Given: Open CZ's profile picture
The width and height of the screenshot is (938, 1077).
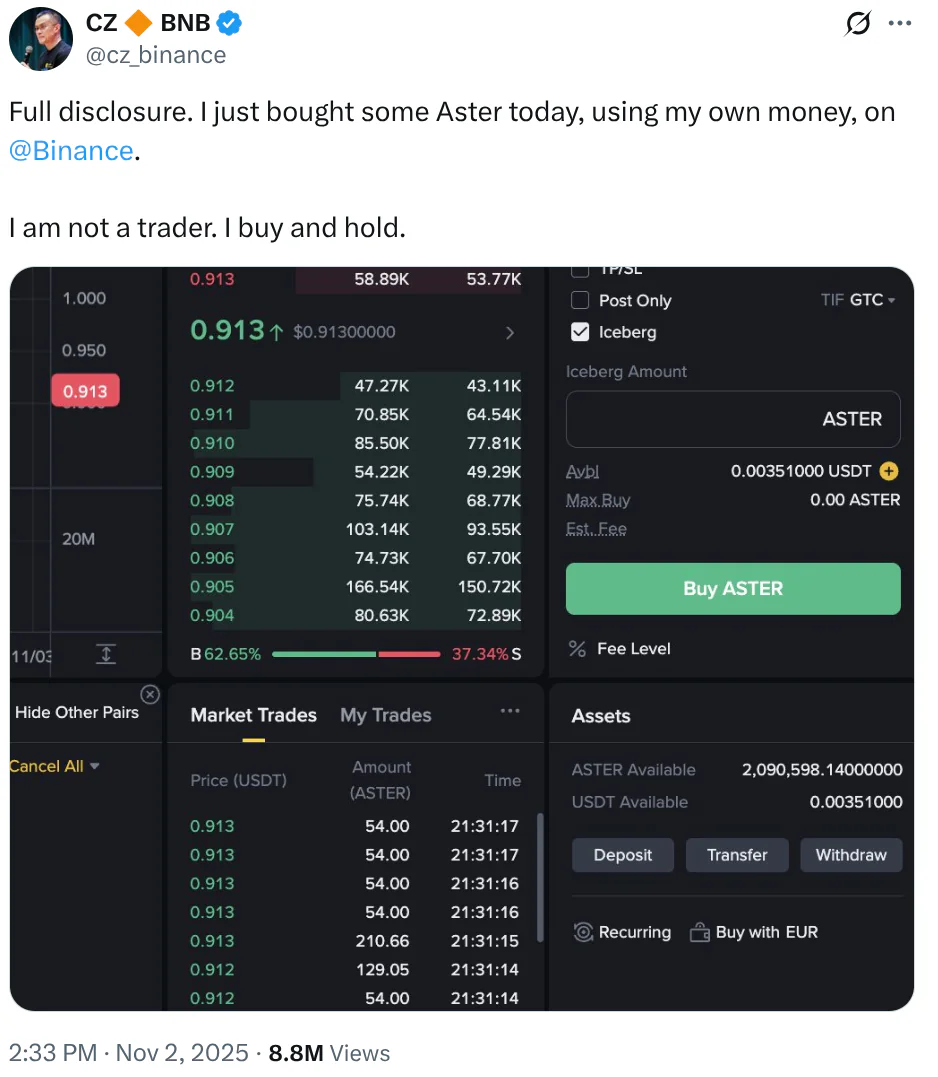Looking at the screenshot, I should 41,40.
